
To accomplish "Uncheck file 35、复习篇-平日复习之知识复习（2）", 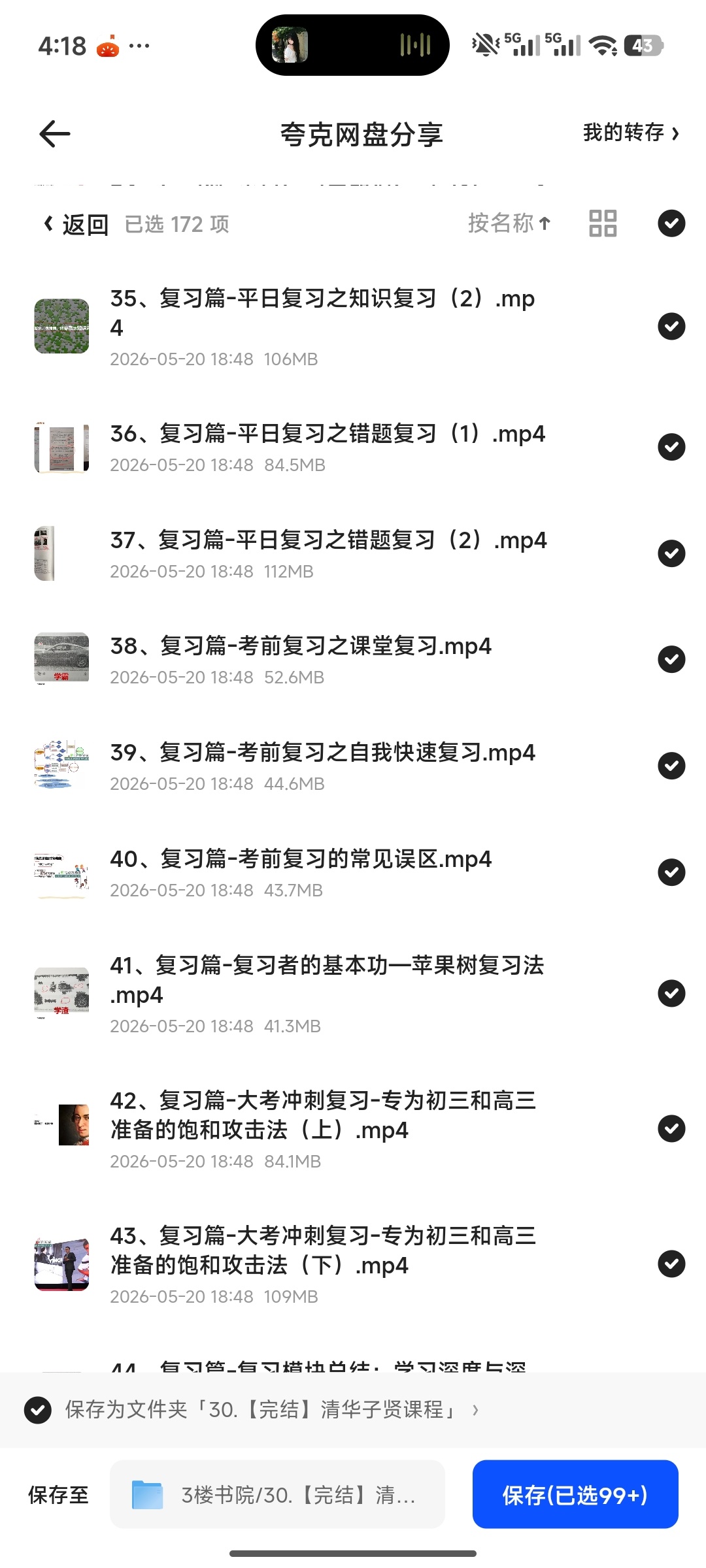I will click(x=671, y=326).
